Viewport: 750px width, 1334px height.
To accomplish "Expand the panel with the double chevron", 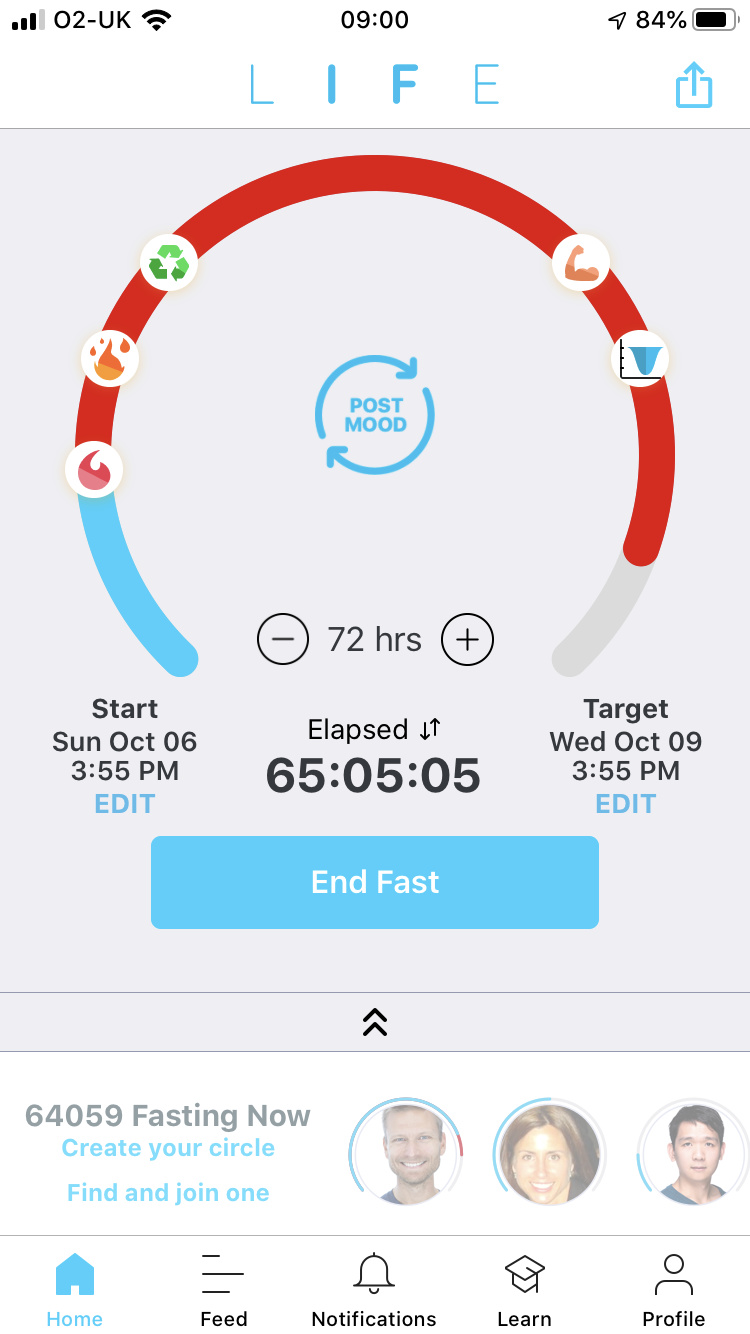I will pos(375,1021).
